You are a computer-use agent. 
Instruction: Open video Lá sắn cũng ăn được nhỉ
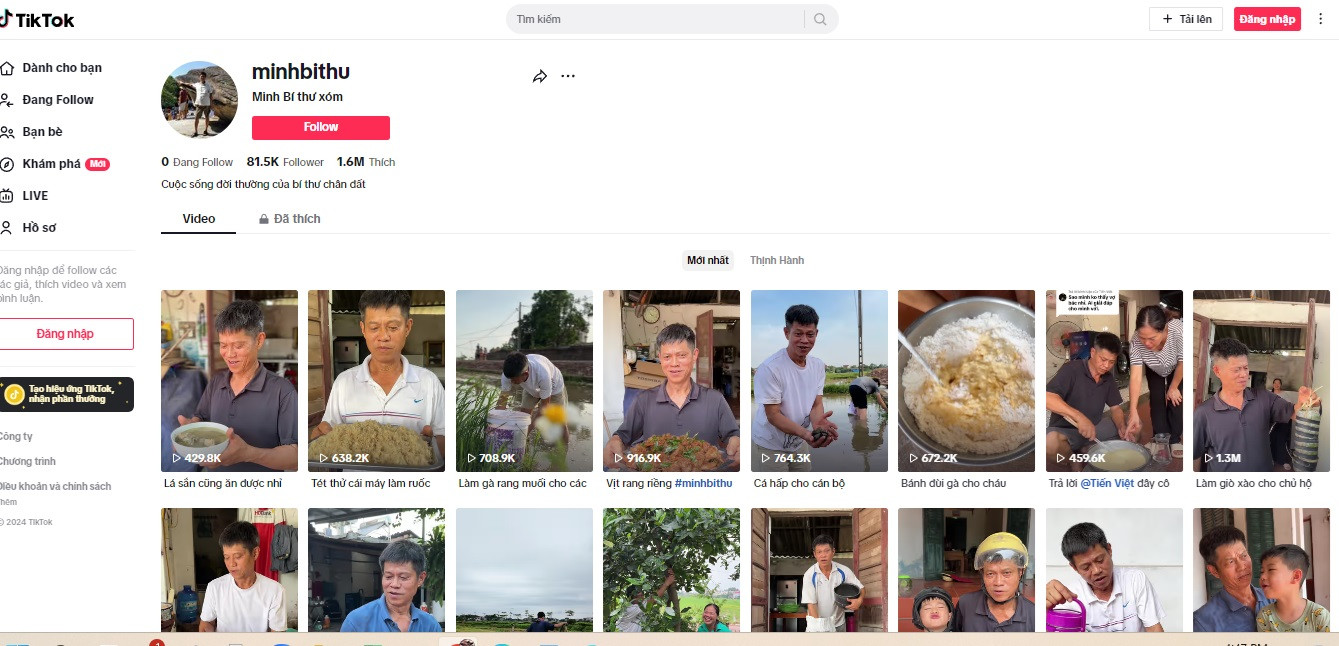coord(229,380)
